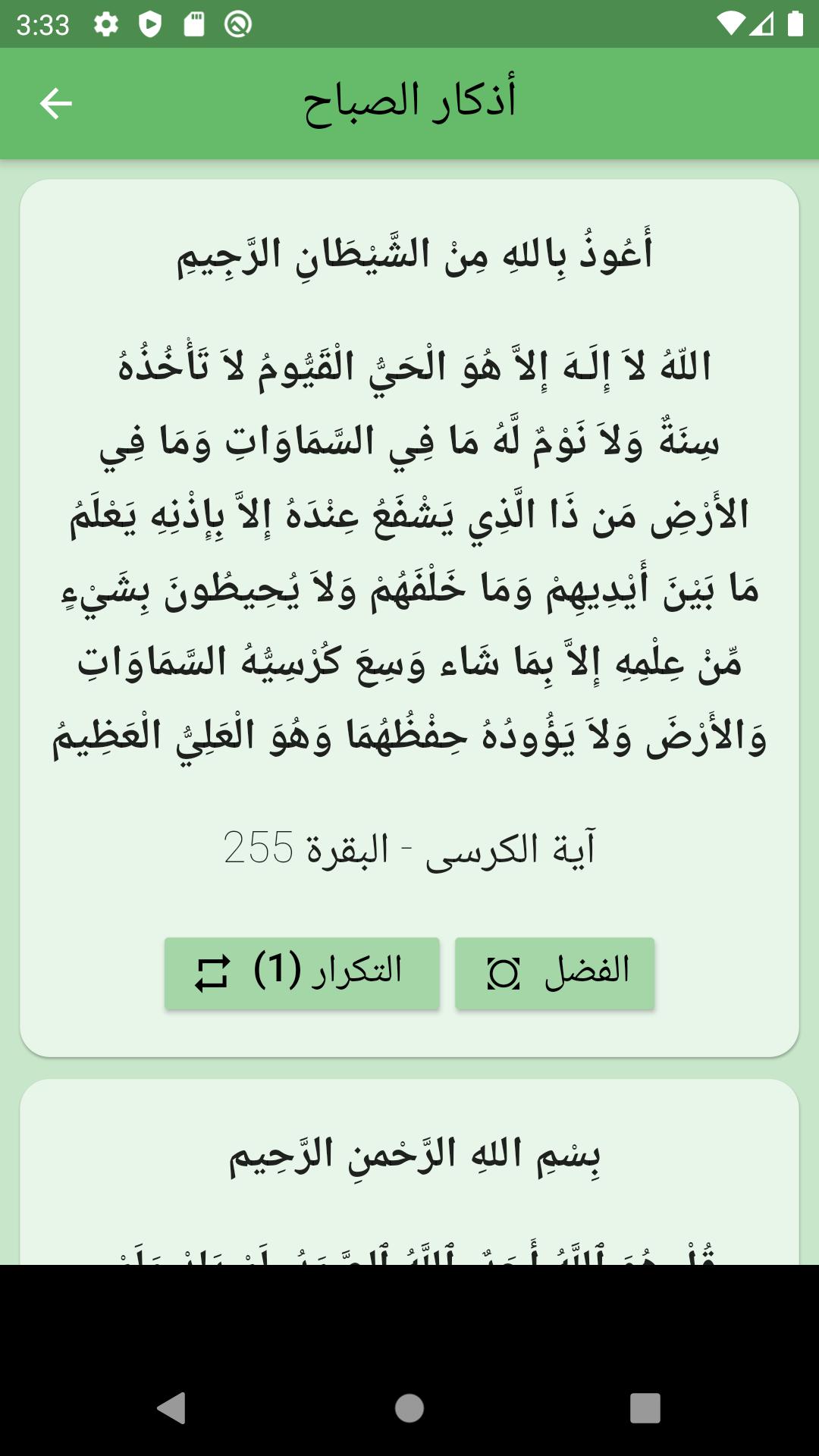Viewport: 819px width, 1456px height.
Task: Tap the الفضل button under Ayat al-Kursi
Action: [x=554, y=973]
